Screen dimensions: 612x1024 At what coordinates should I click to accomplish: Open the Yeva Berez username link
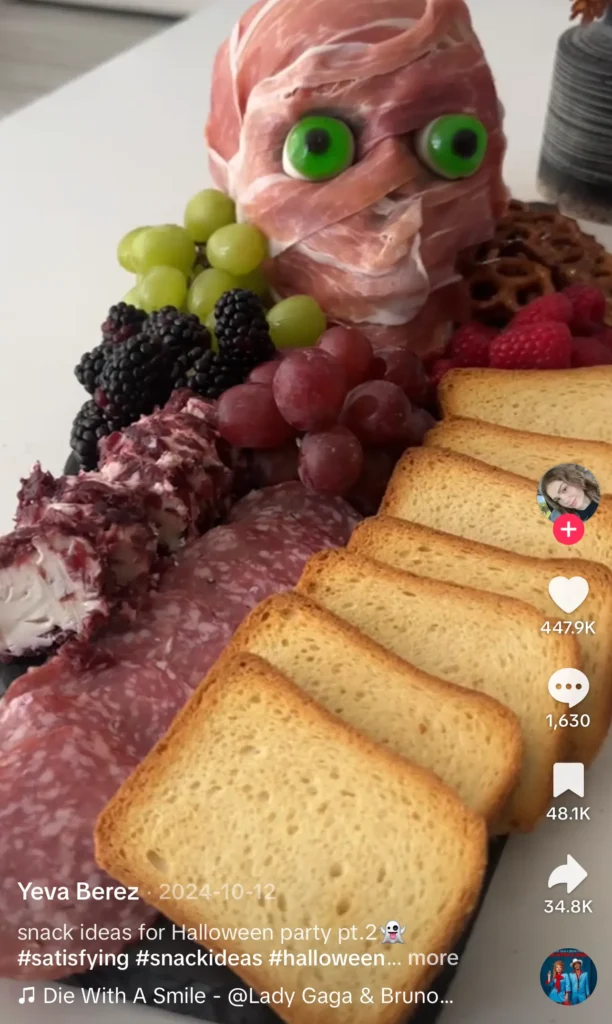[78, 891]
